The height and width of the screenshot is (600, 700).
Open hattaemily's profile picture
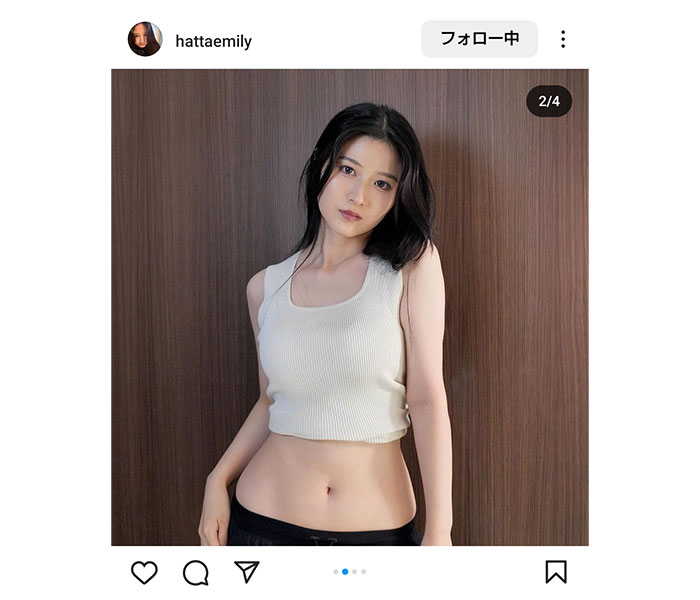145,40
